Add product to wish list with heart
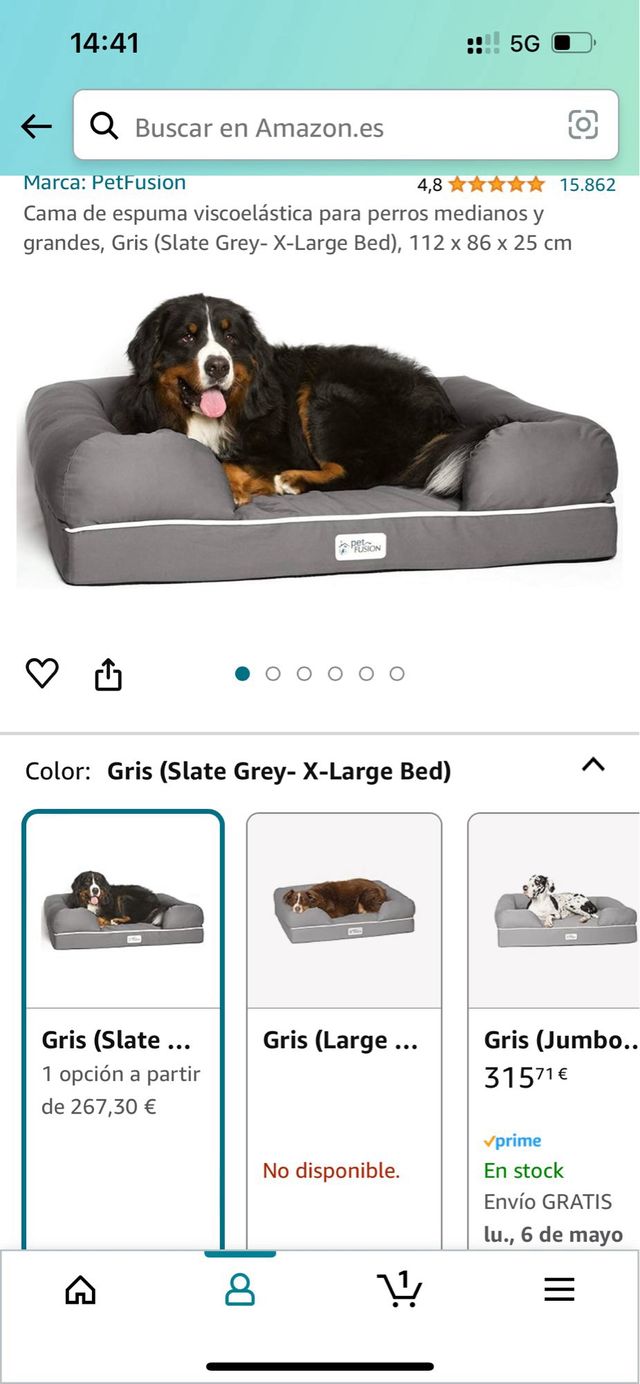Image resolution: width=640 pixels, height=1384 pixels. 42,674
